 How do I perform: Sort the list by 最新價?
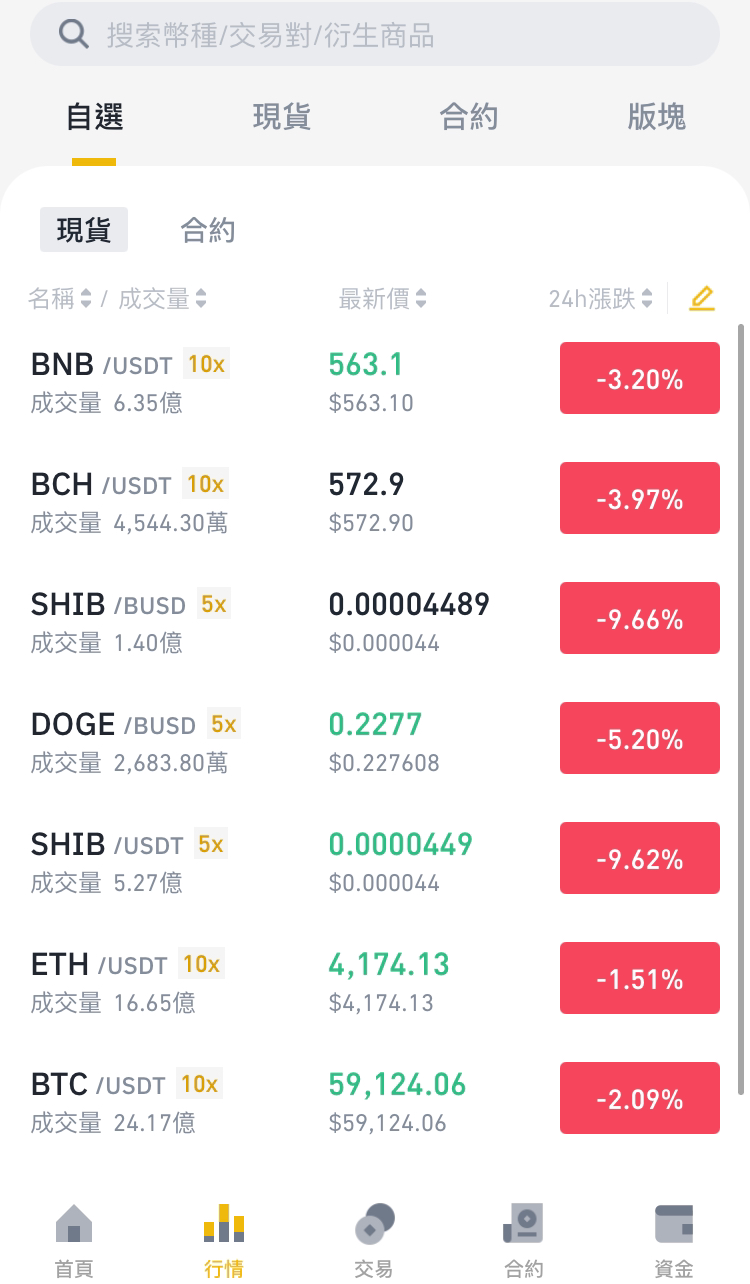coord(383,298)
